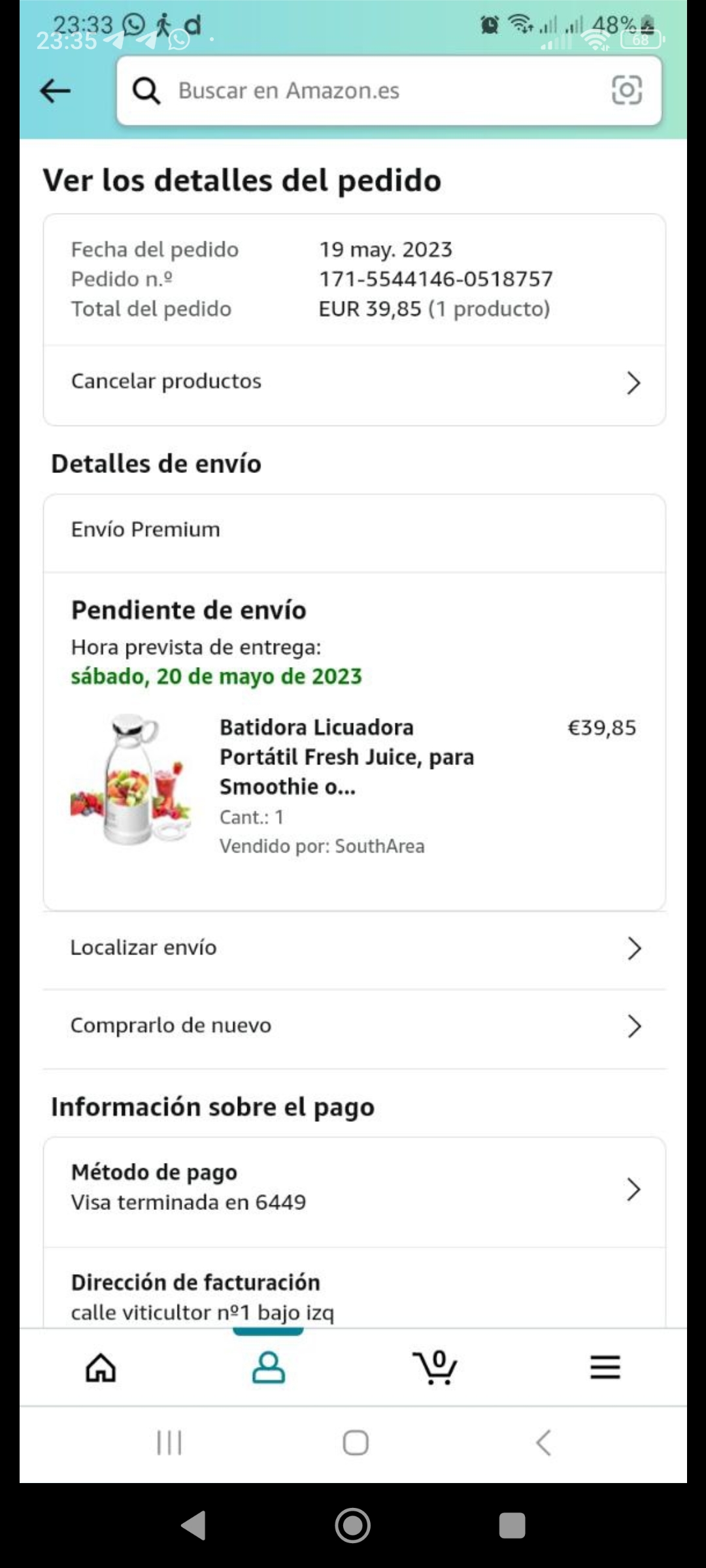
Task: Go back with the top arrow
Action: tap(56, 91)
